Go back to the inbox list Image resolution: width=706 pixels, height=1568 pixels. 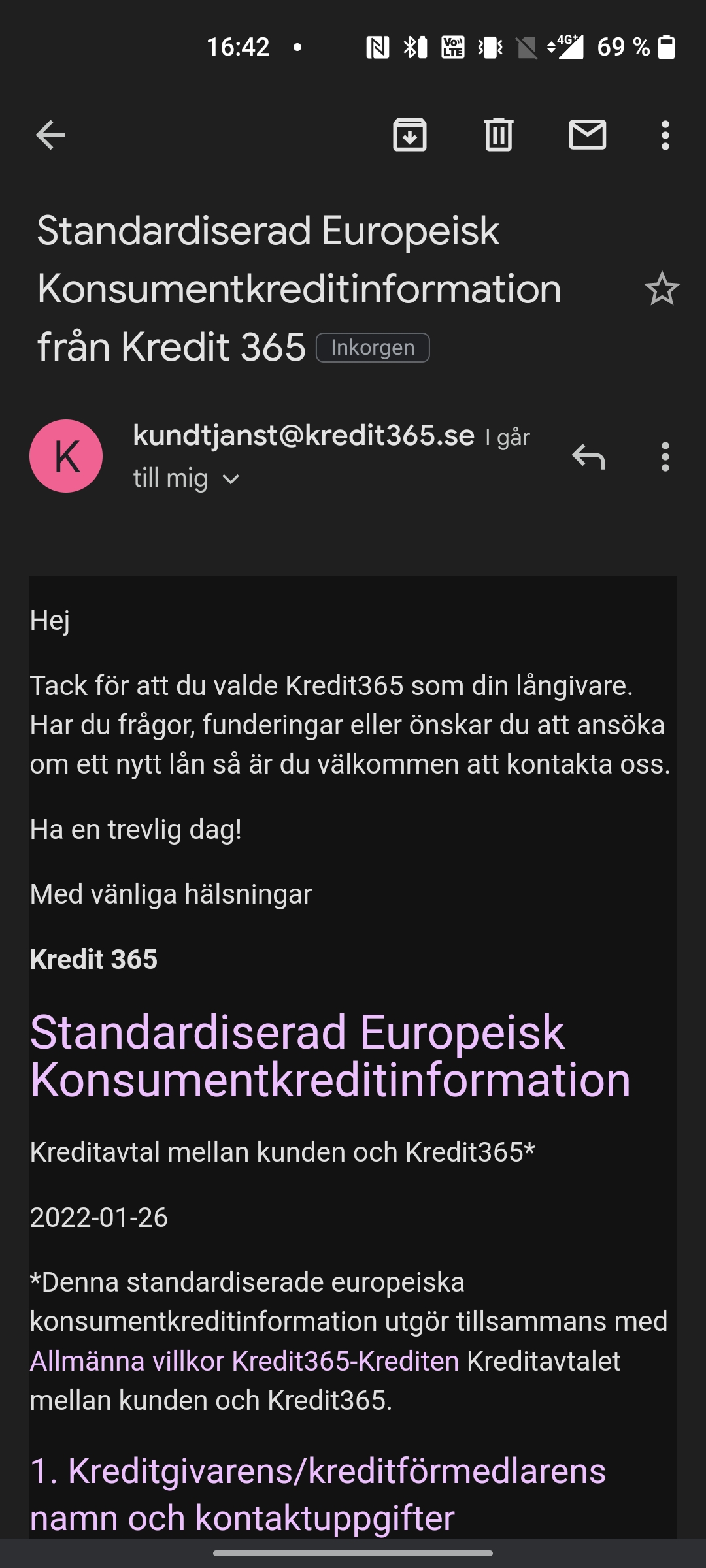tap(50, 135)
